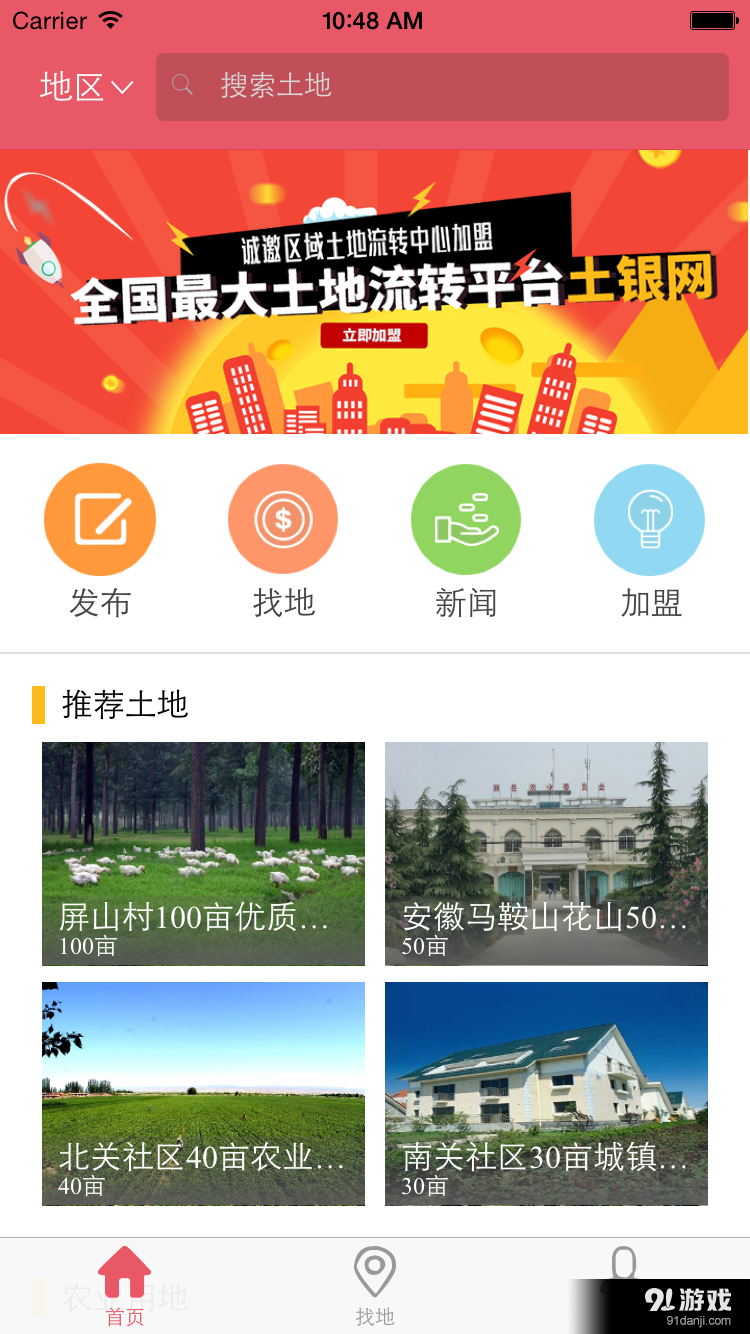This screenshot has height=1334, width=750.
Task: Open the 加盟 light bulb icon
Action: tap(649, 519)
